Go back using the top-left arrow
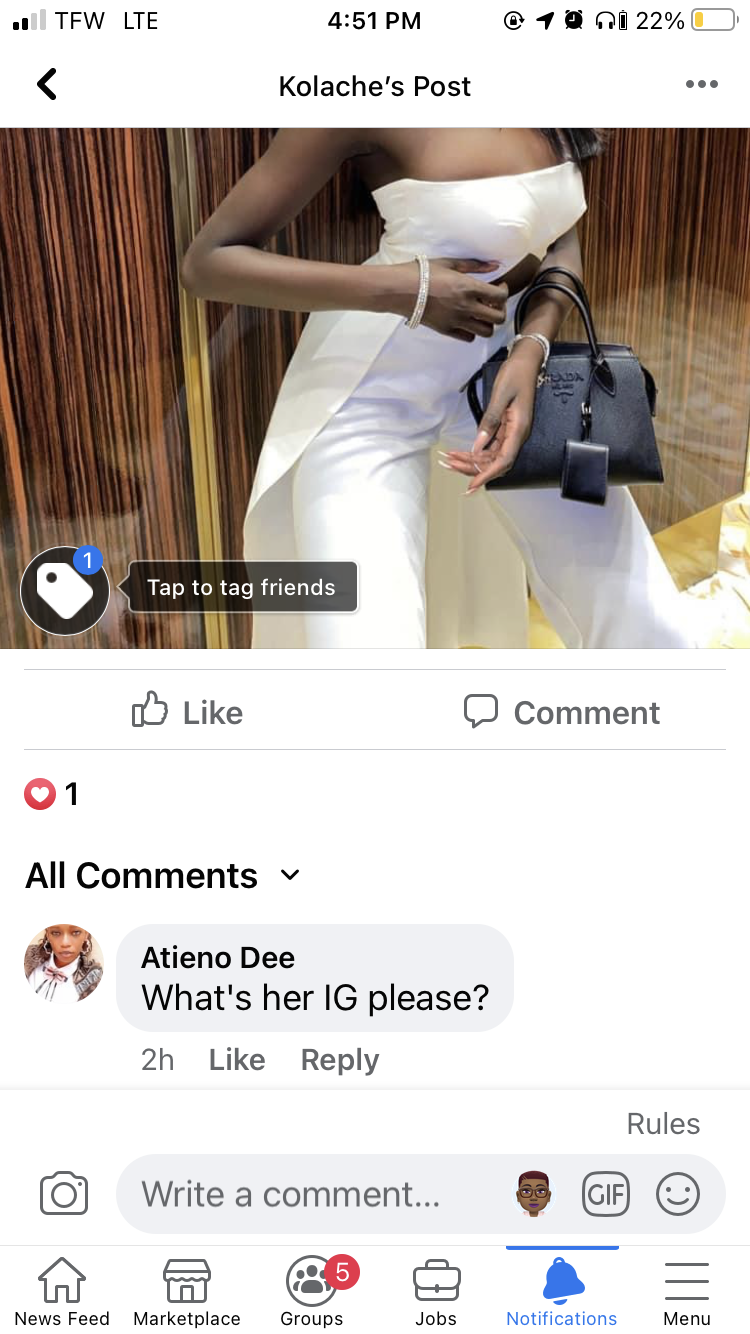Viewport: 750px width, 1334px height. coord(47,85)
